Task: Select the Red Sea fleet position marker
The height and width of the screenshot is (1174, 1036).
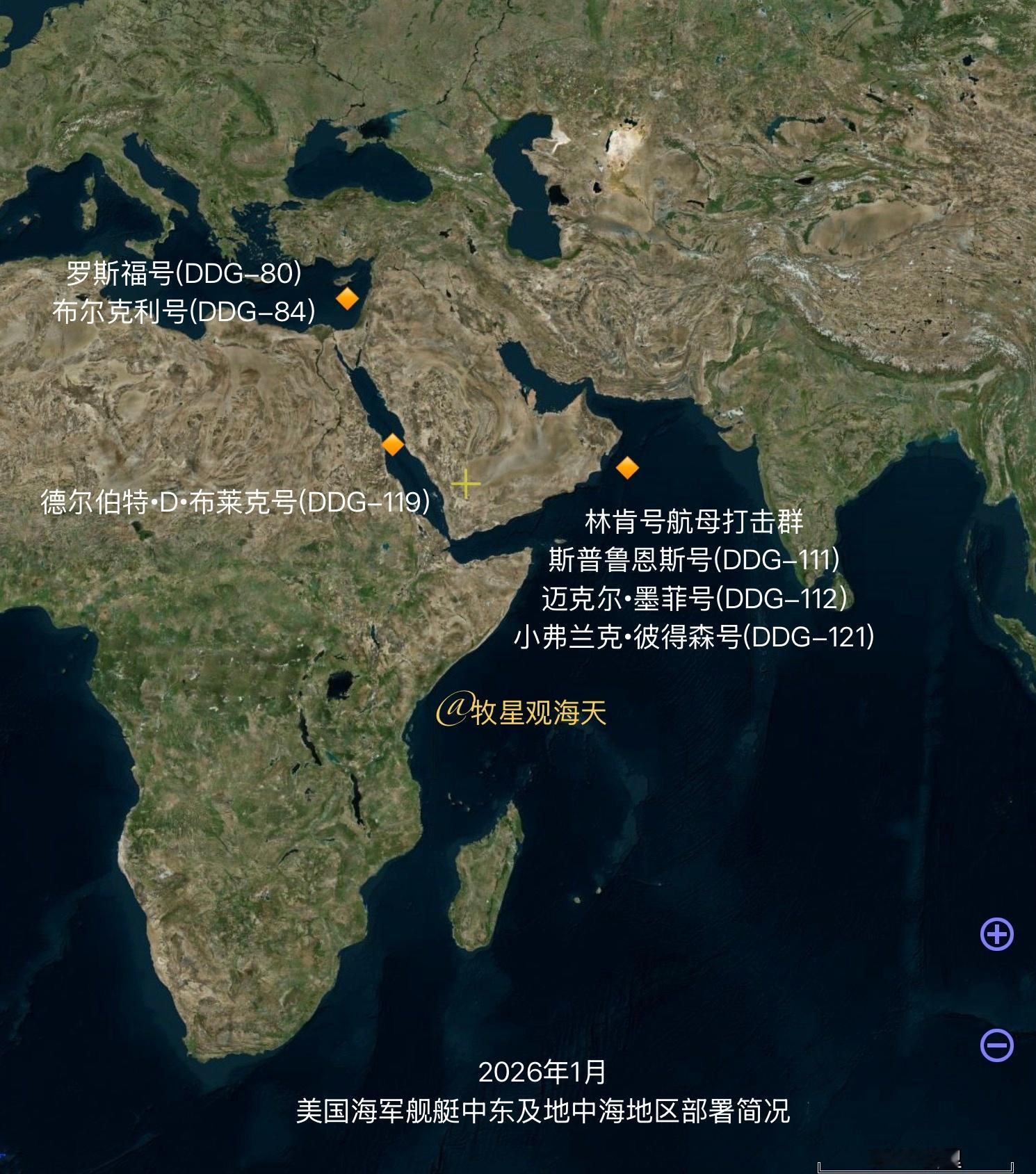Action: (x=393, y=443)
